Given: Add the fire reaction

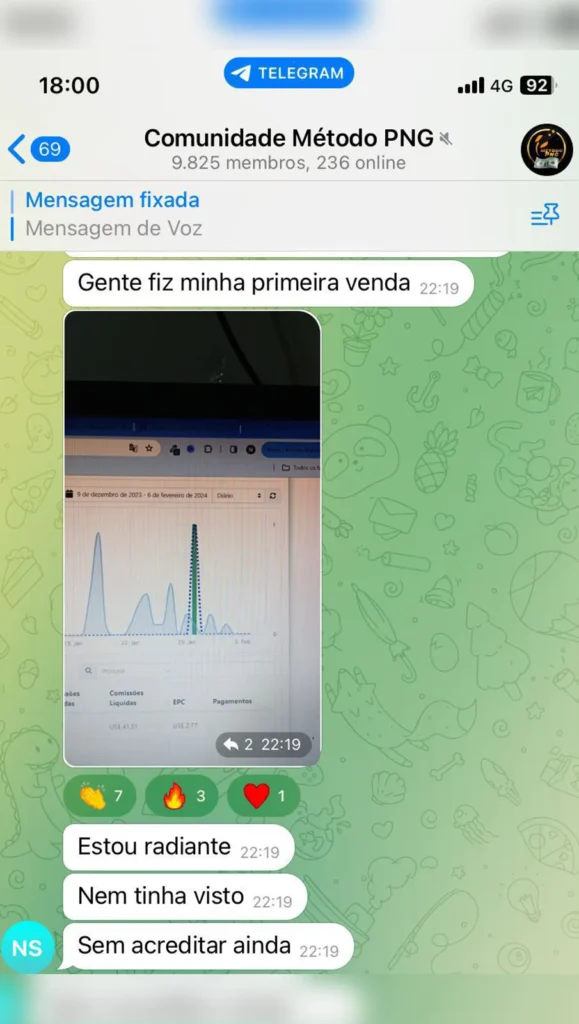Looking at the screenshot, I should [181, 795].
